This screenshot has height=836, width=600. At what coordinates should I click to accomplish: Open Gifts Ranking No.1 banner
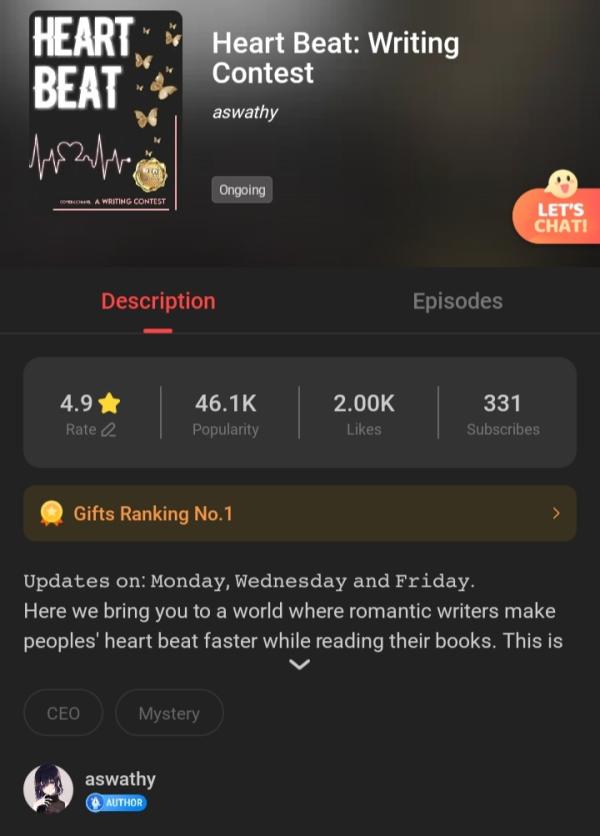tap(300, 514)
